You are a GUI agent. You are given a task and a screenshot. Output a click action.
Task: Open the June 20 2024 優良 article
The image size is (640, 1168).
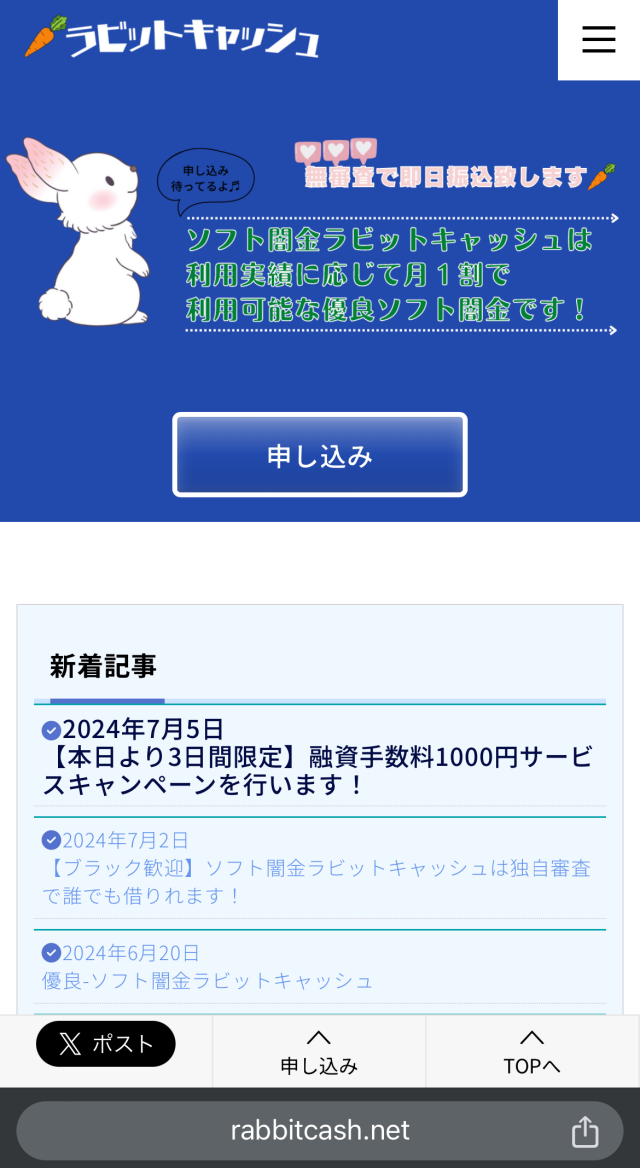(x=208, y=980)
